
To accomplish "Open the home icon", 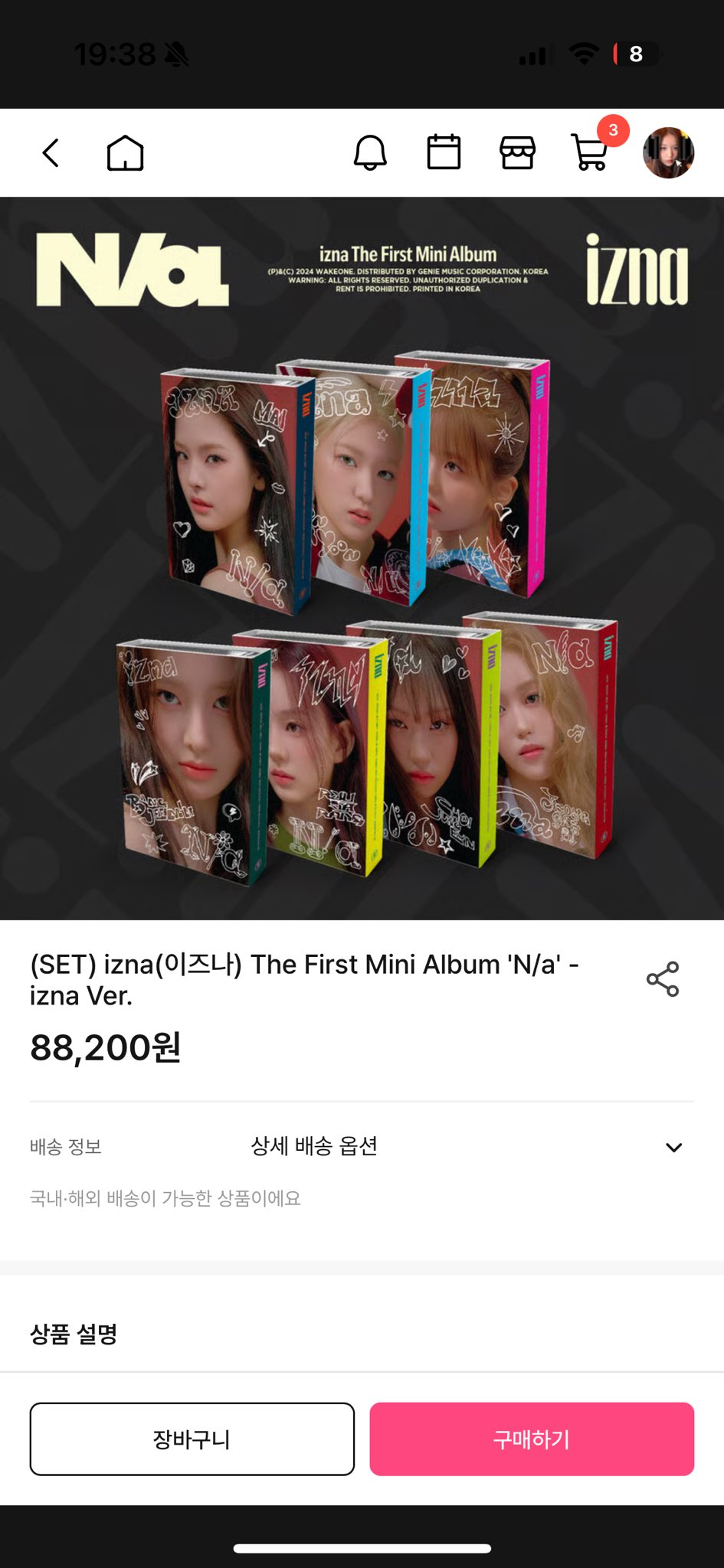I will point(125,153).
